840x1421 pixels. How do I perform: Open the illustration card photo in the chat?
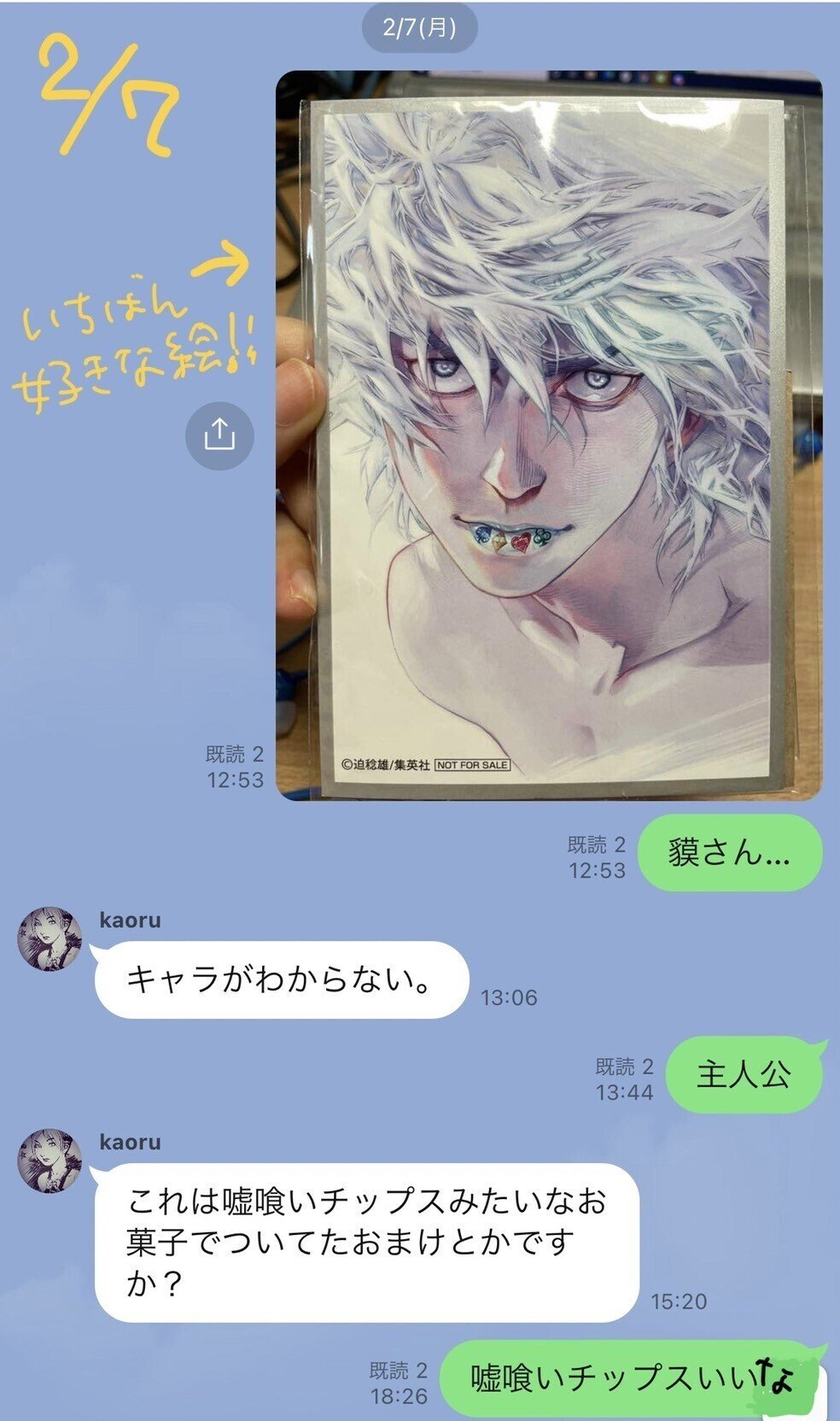[548, 436]
